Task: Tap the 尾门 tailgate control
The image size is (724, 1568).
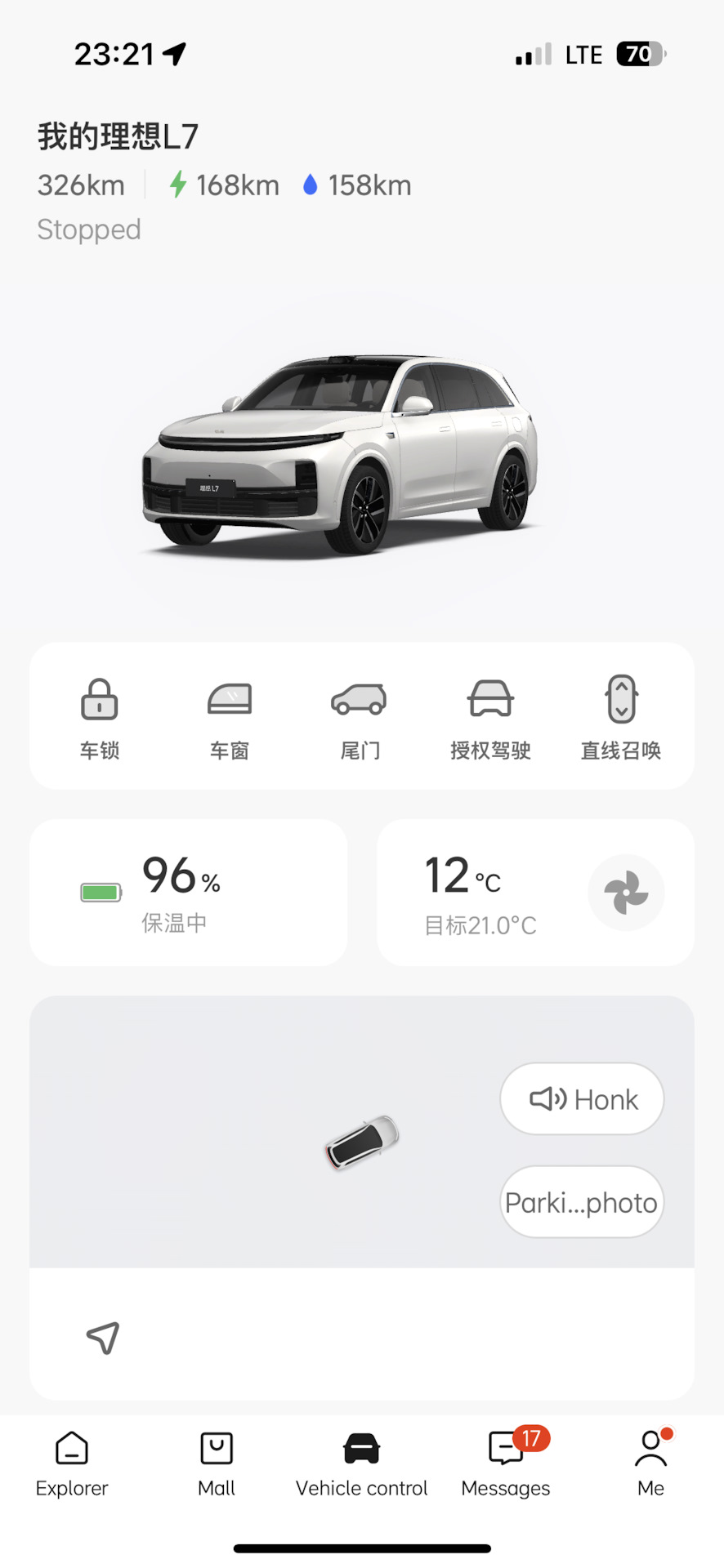Action: 360,715
